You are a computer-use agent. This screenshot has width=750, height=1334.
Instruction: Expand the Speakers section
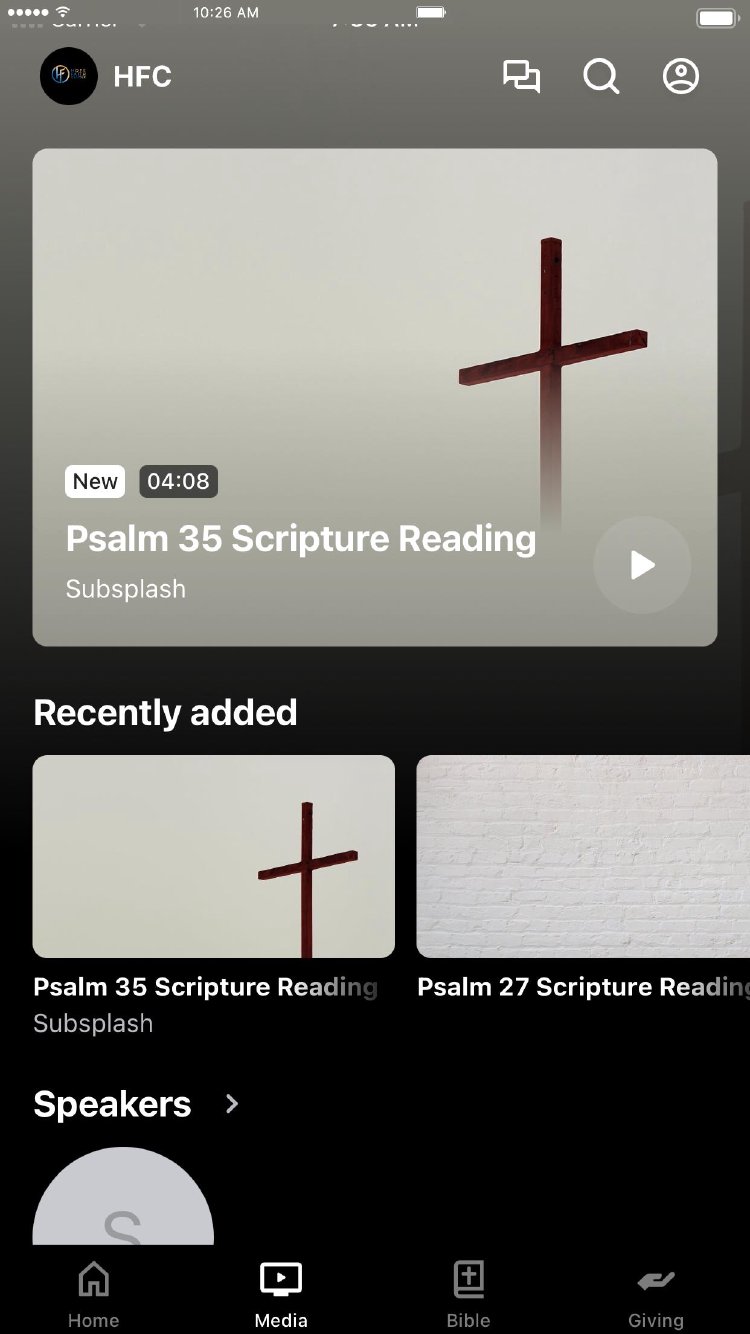click(232, 1104)
